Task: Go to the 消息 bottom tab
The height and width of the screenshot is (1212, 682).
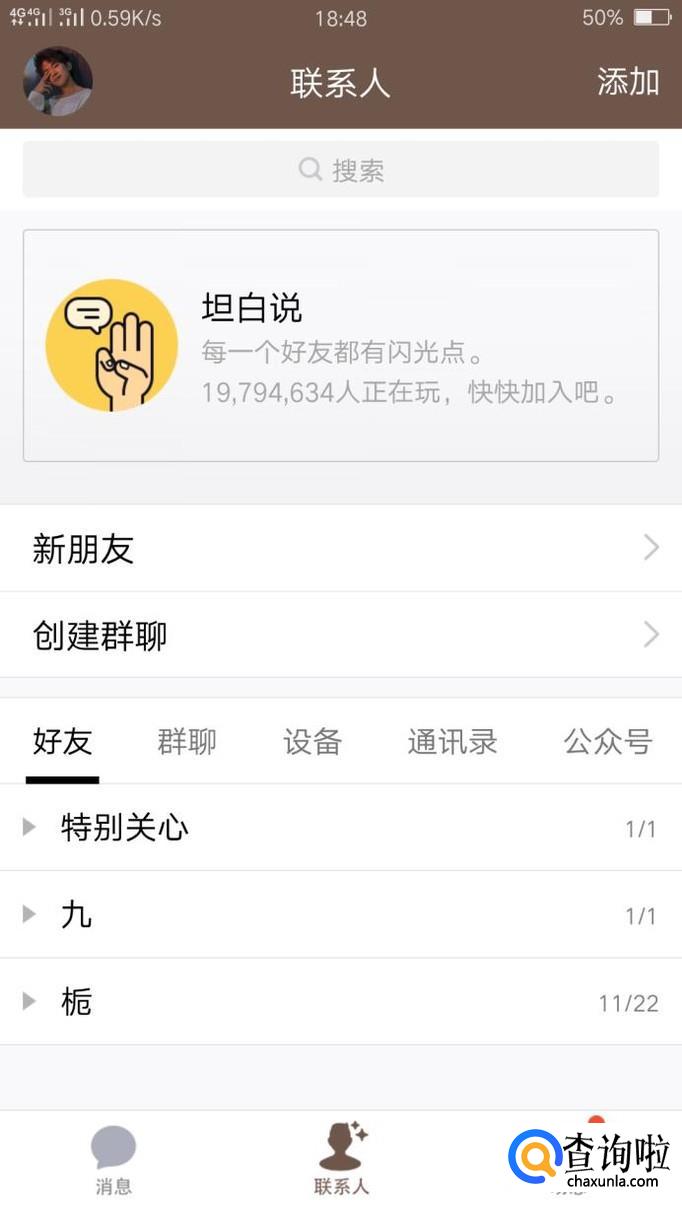Action: click(113, 1160)
